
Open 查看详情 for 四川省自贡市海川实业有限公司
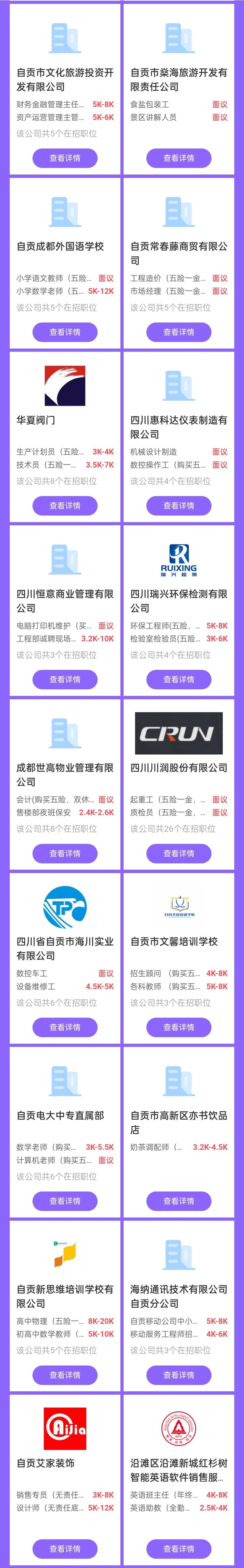(x=65, y=1027)
